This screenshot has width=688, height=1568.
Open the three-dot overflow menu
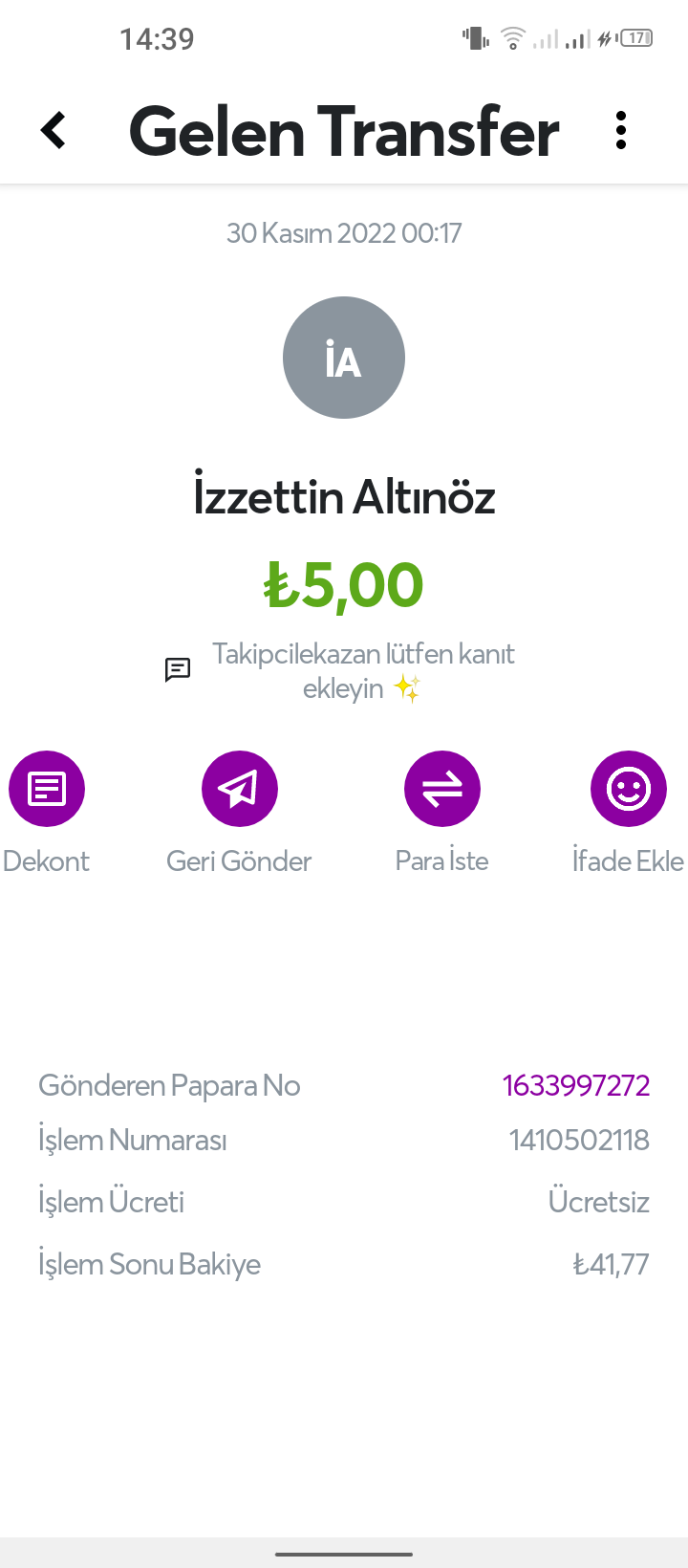pyautogui.click(x=621, y=130)
